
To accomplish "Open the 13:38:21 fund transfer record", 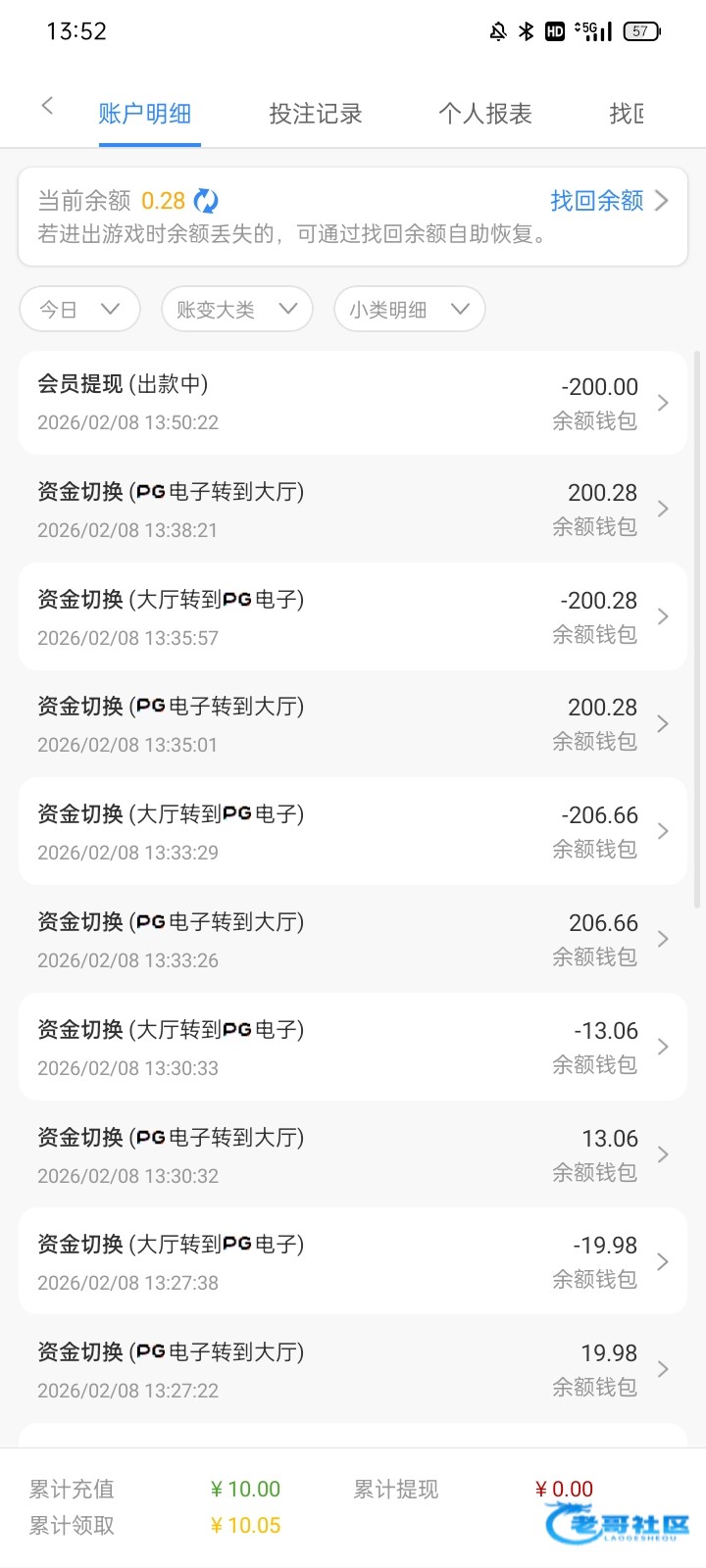I will click(352, 510).
